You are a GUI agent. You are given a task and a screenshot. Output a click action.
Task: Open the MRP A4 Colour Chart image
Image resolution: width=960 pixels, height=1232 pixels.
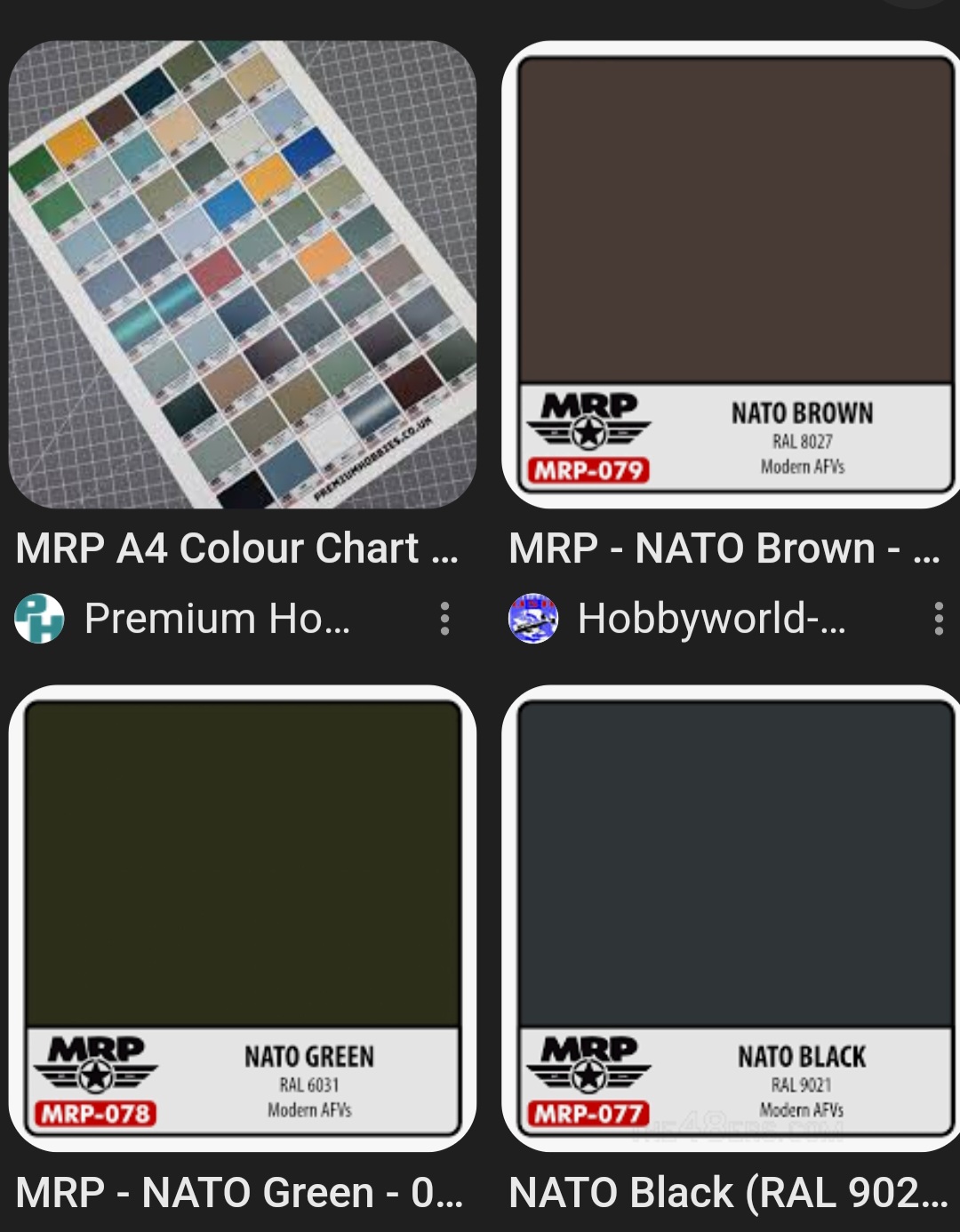coord(242,274)
